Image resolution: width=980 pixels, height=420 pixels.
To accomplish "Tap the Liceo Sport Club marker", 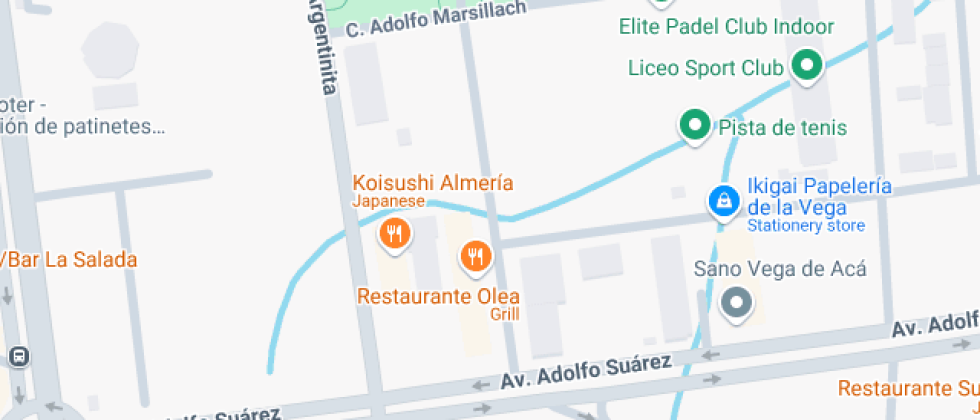I will [806, 67].
